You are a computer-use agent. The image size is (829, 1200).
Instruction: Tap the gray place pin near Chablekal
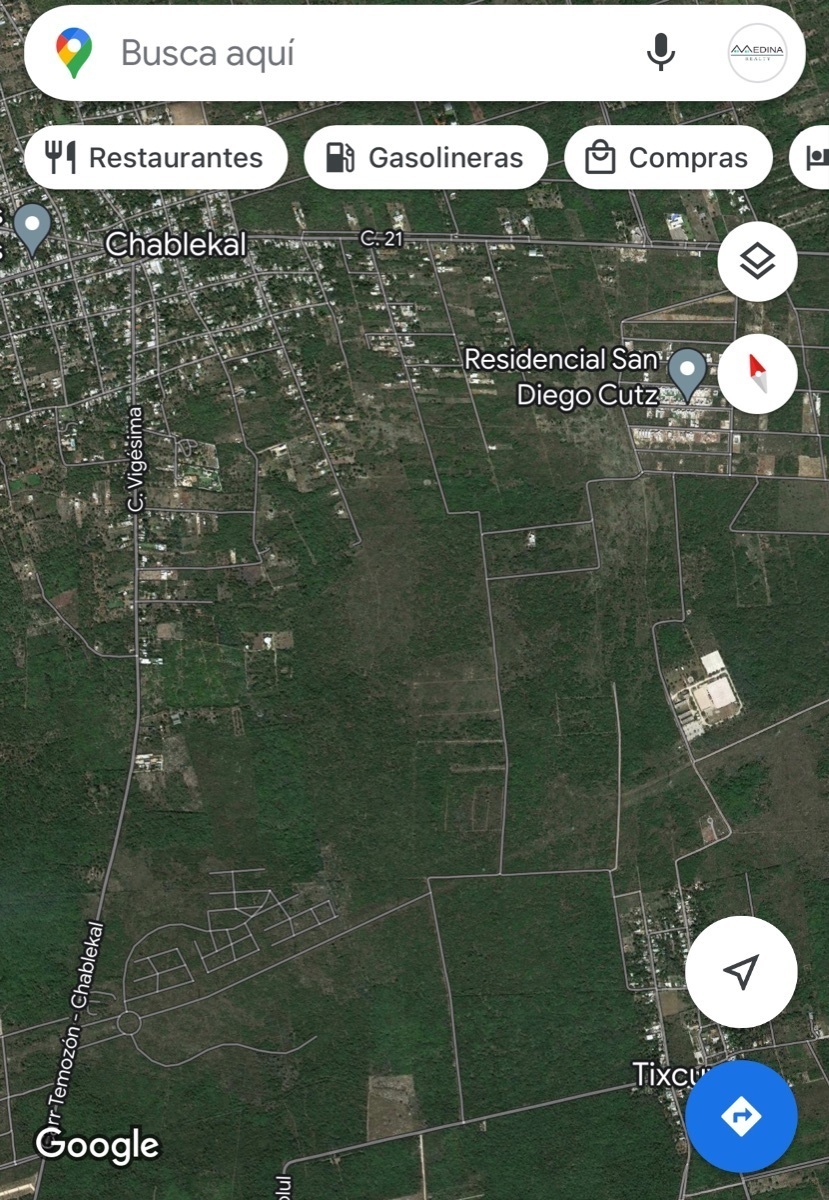coord(33,227)
